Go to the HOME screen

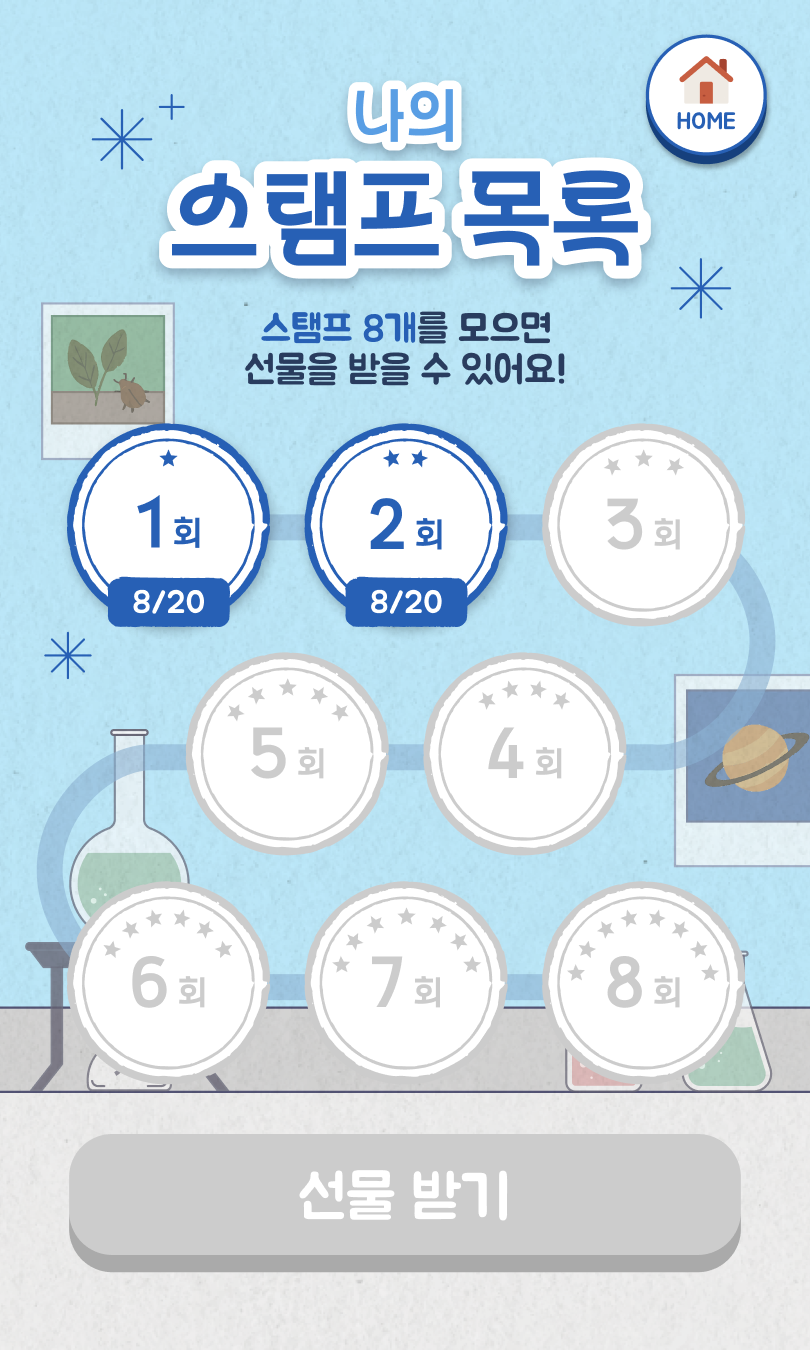[706, 95]
